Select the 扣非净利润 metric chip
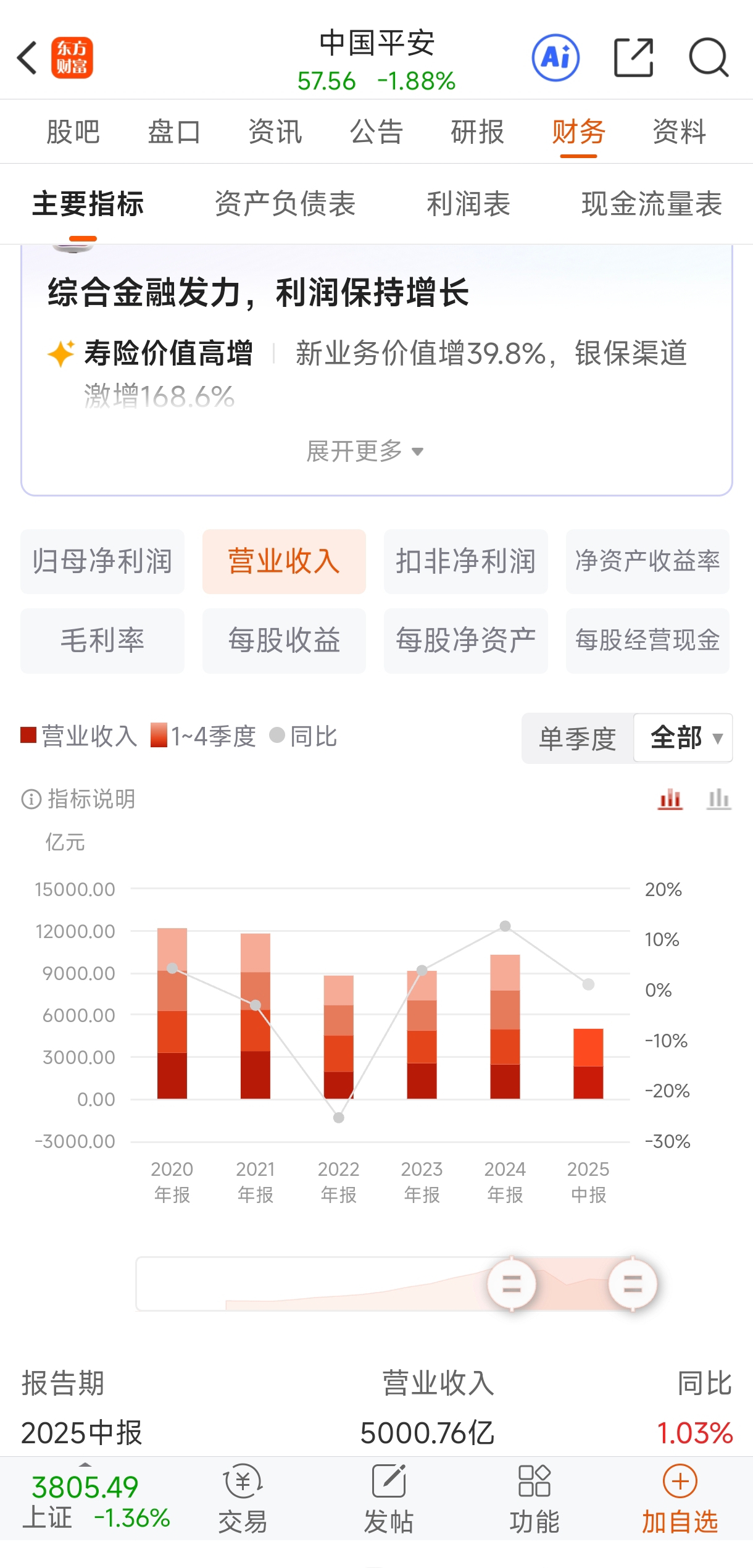This screenshot has height=1568, width=753. coord(465,561)
